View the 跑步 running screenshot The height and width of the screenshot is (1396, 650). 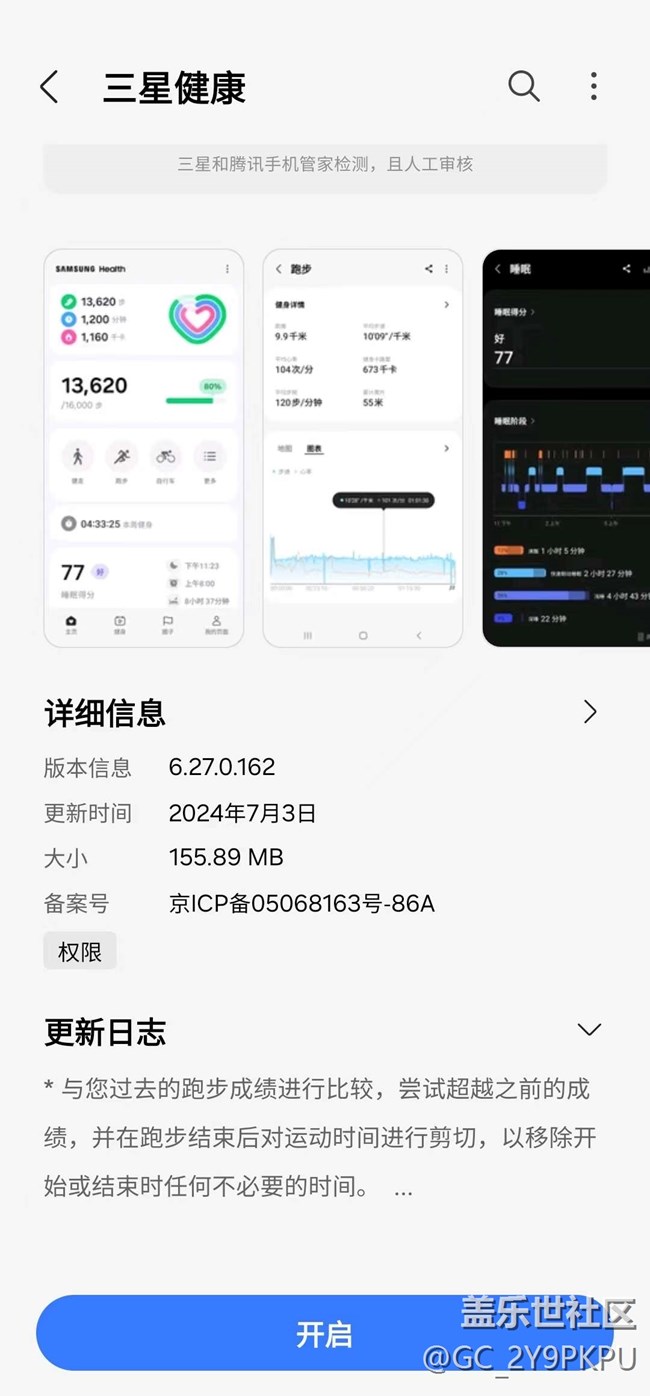(x=362, y=447)
